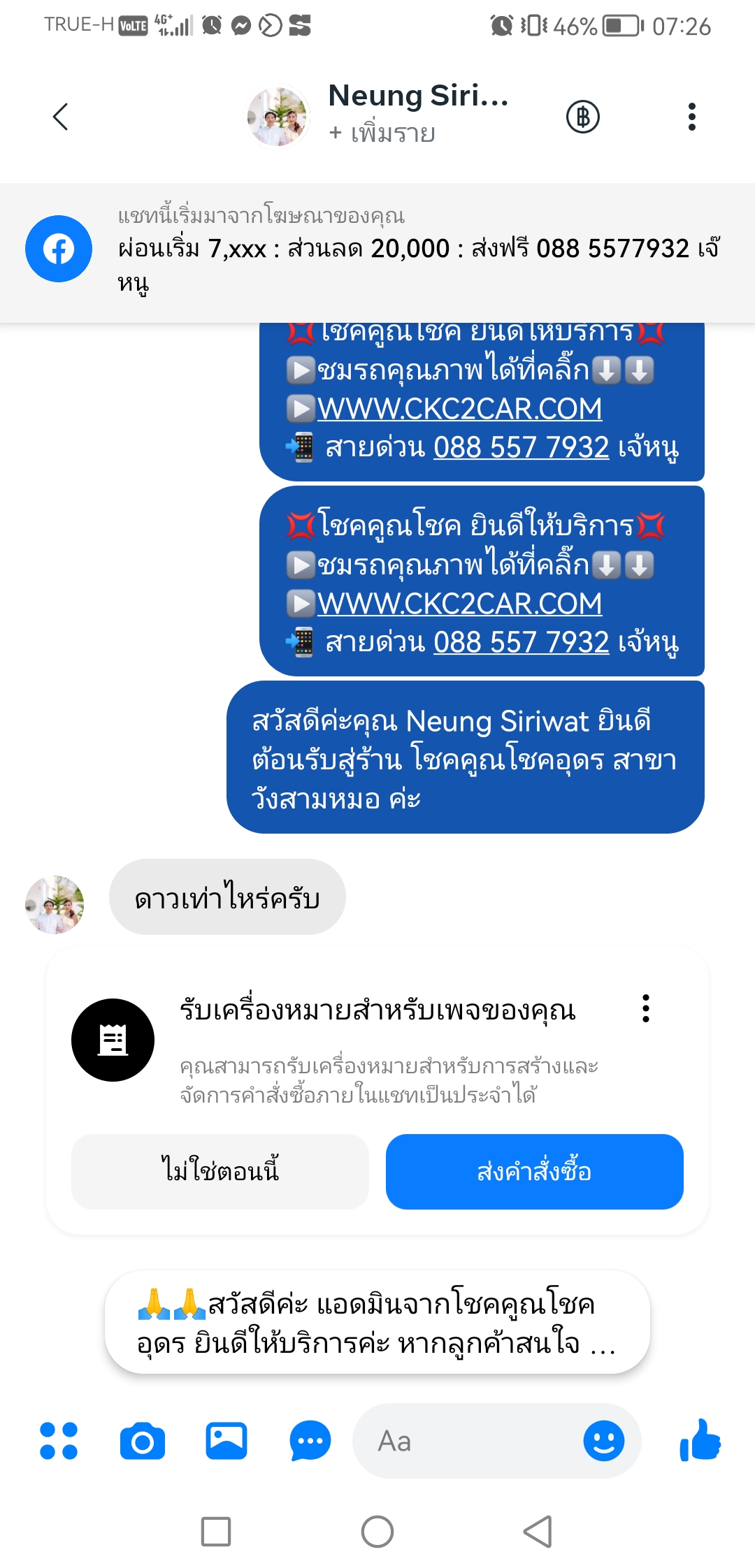The height and width of the screenshot is (1568, 755).
Task: Send a thumbs-up like
Action: tap(700, 1441)
